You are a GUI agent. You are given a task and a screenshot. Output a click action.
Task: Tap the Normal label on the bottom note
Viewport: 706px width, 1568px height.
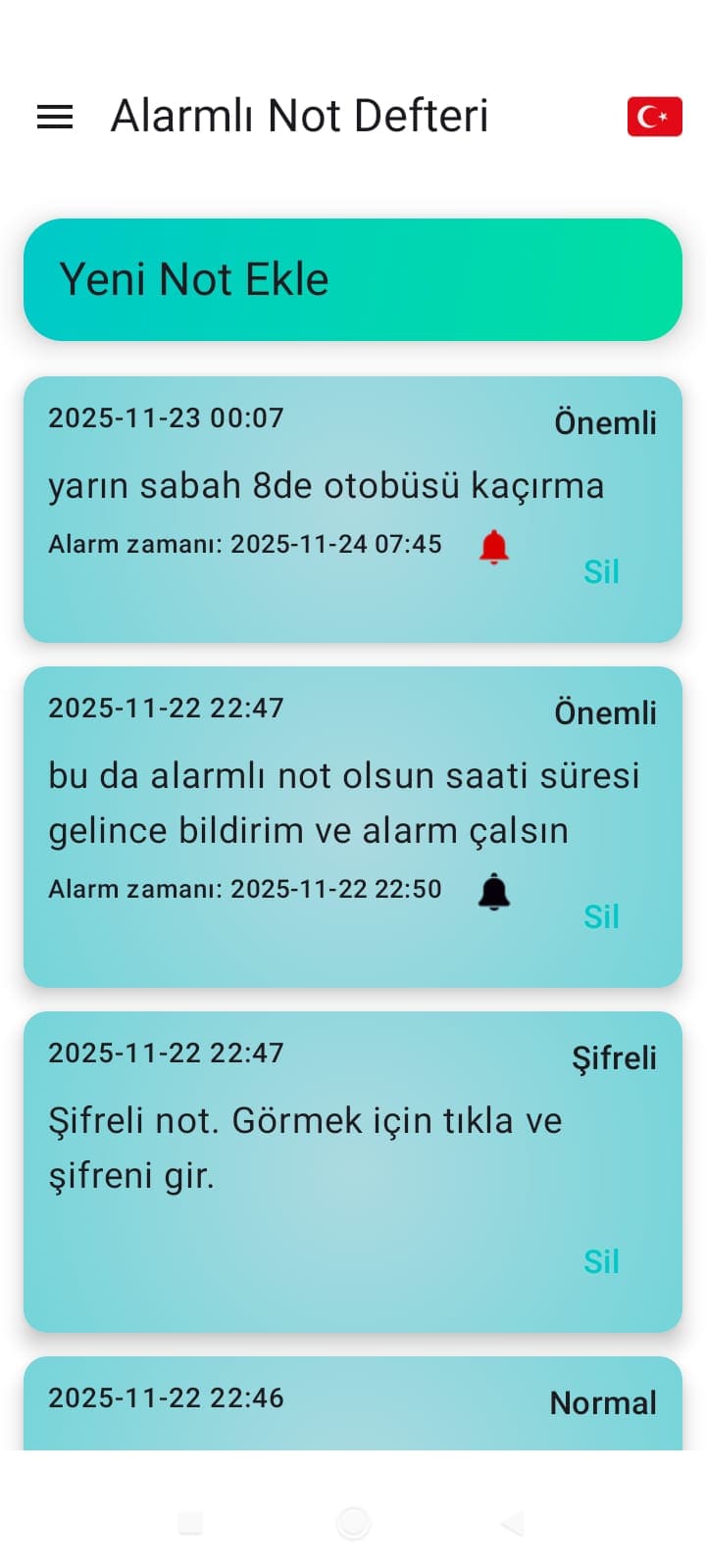pyautogui.click(x=603, y=1403)
